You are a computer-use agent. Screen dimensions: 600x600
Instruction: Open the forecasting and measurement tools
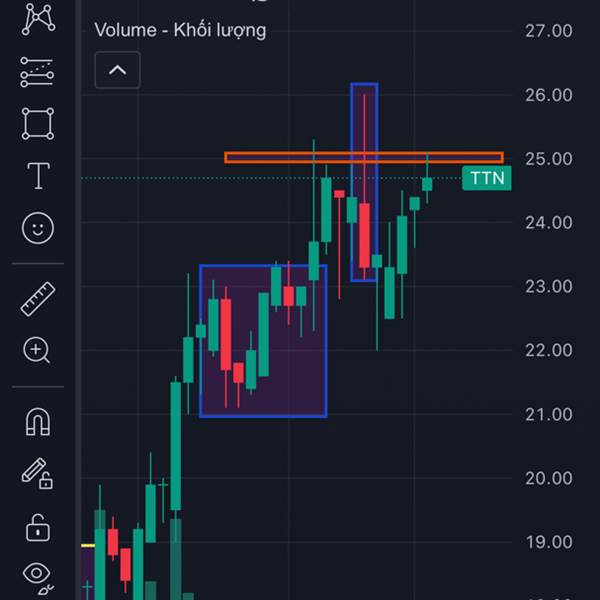38,71
